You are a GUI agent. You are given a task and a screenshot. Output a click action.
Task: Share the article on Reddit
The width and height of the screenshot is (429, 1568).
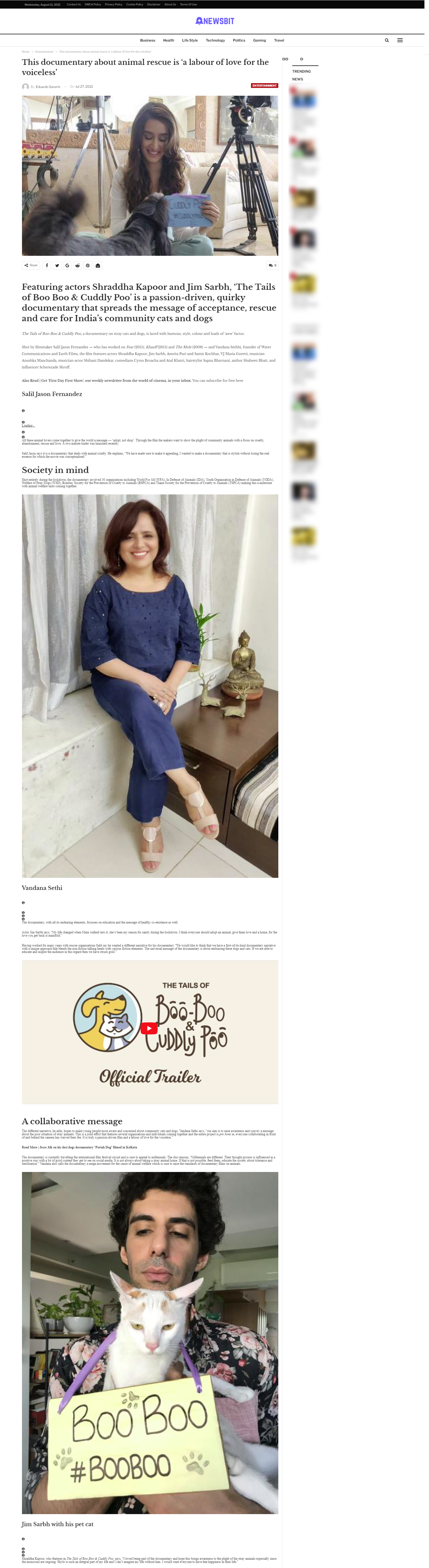[77, 265]
